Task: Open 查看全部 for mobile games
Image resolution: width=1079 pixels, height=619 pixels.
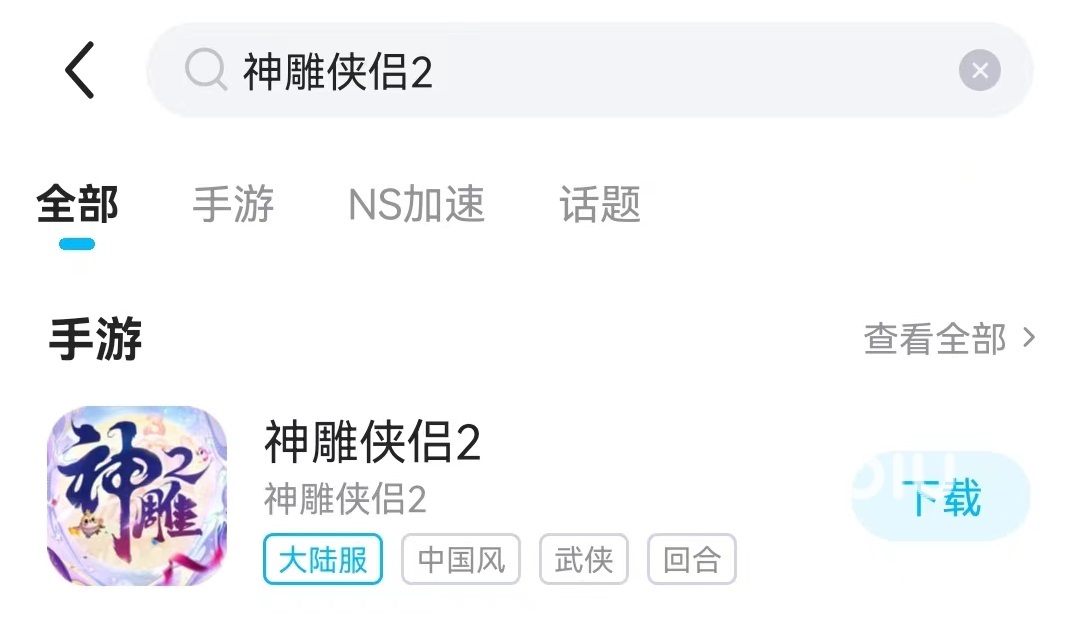Action: coord(948,340)
